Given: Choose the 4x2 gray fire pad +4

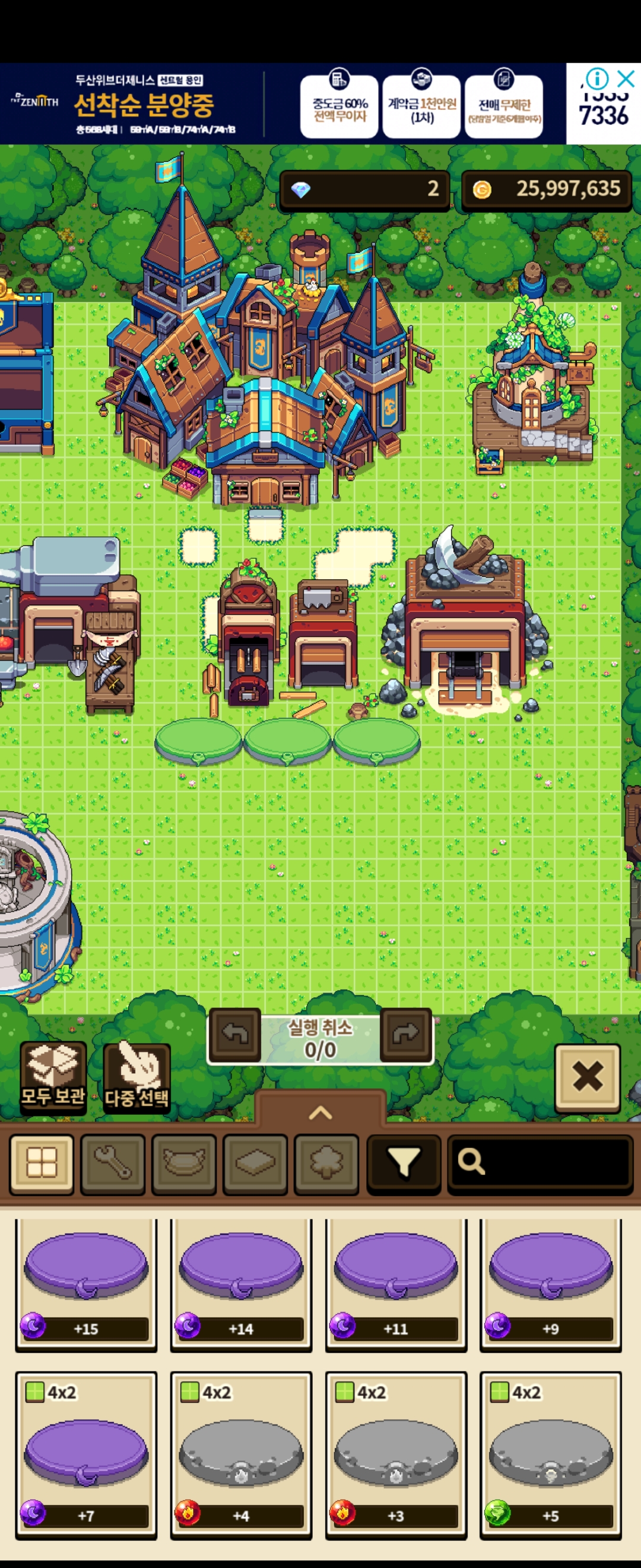Looking at the screenshot, I should (x=241, y=1455).
